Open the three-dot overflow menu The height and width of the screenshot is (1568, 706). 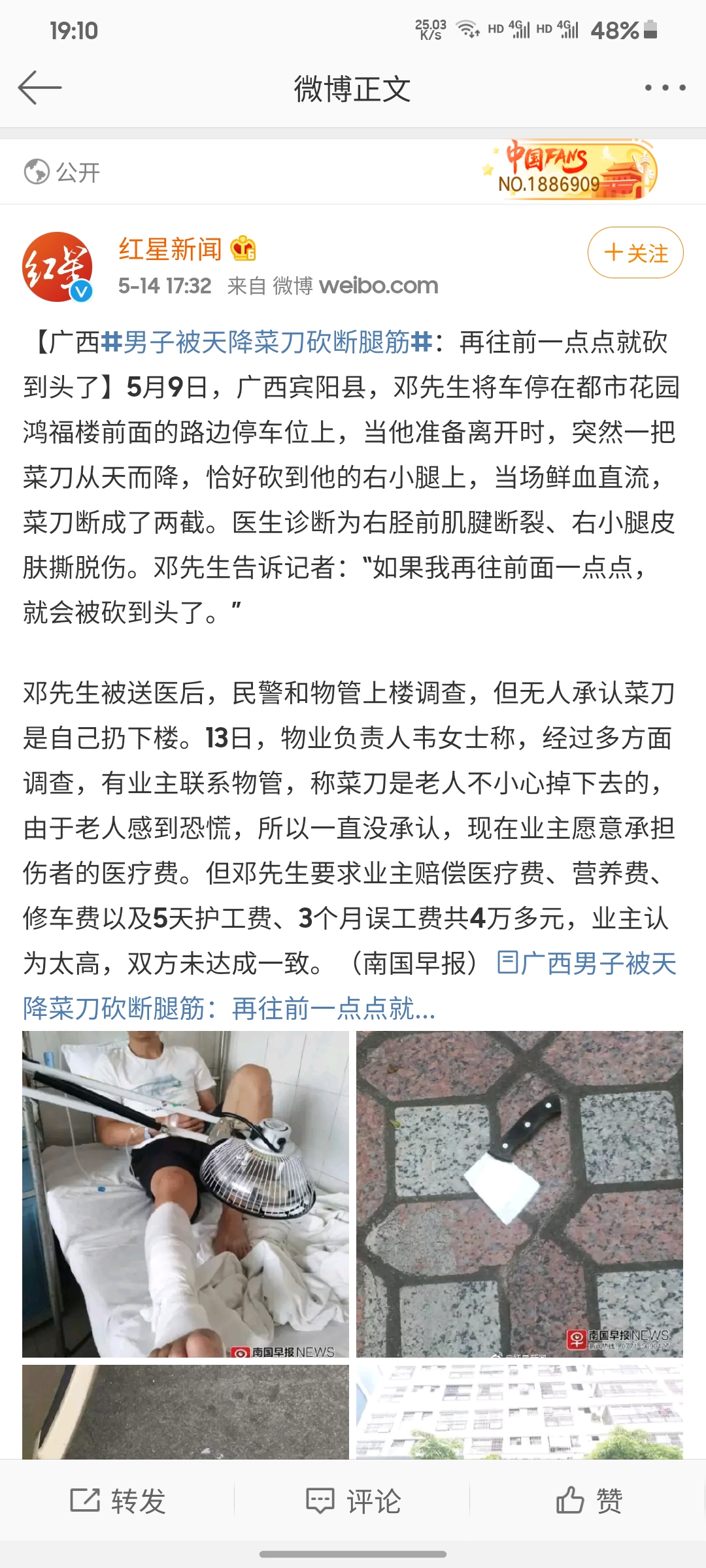coord(665,88)
